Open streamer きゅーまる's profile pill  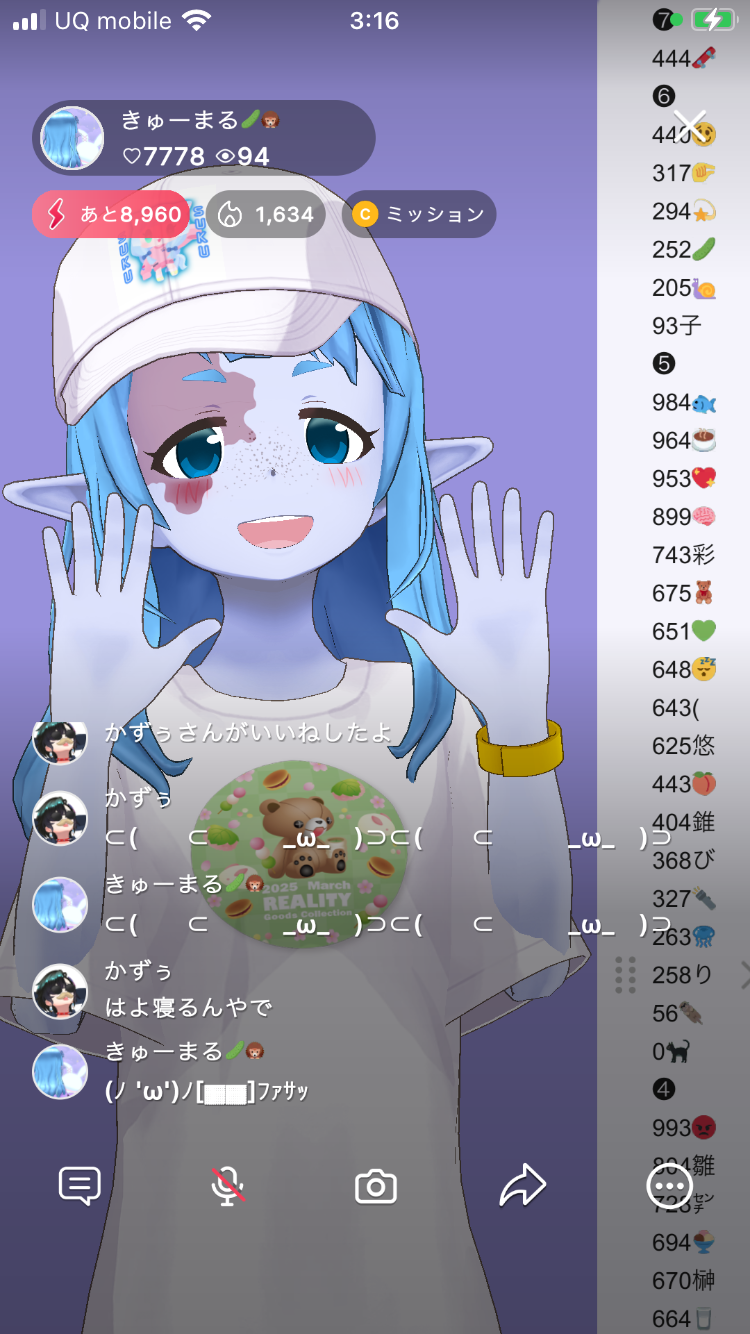[x=204, y=138]
